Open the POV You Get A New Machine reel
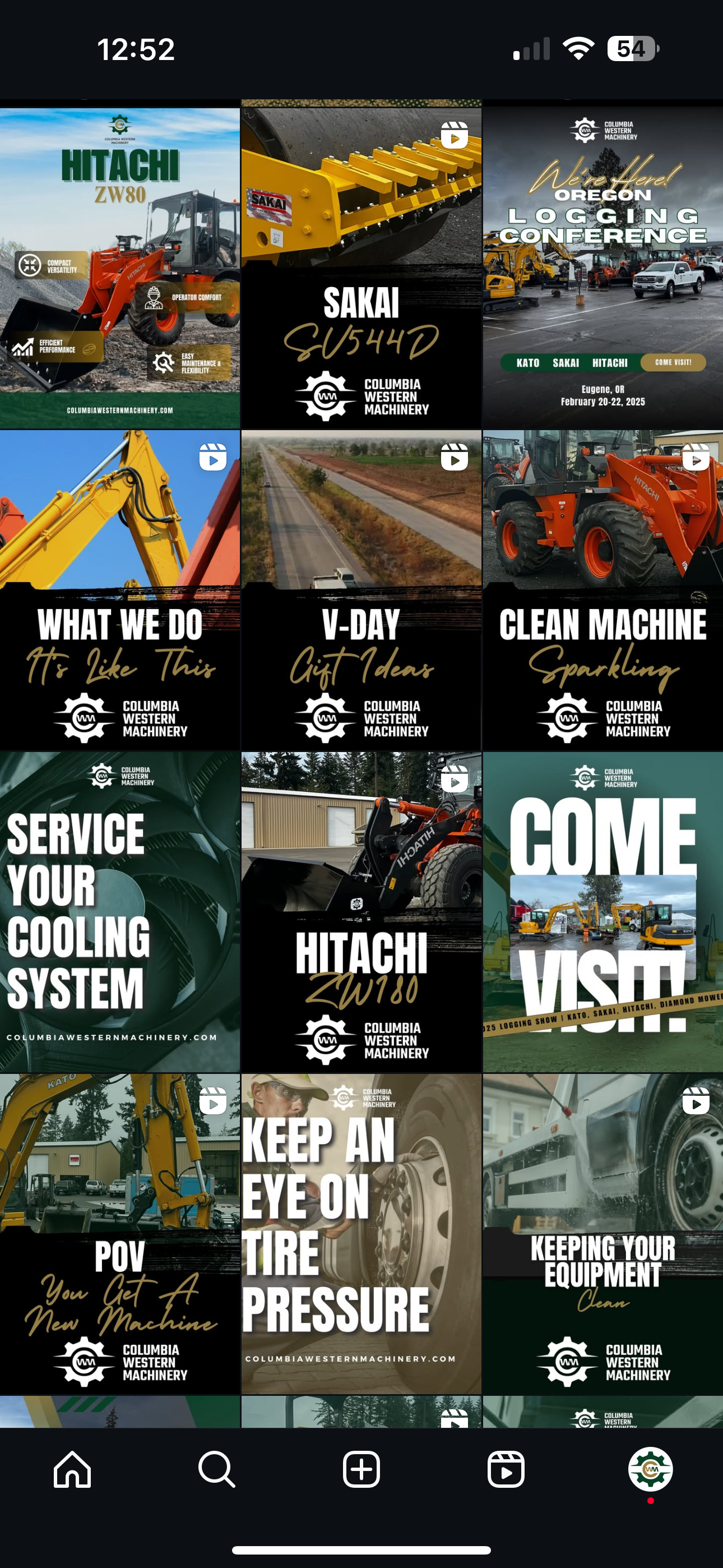The height and width of the screenshot is (1568, 723). (x=120, y=1234)
